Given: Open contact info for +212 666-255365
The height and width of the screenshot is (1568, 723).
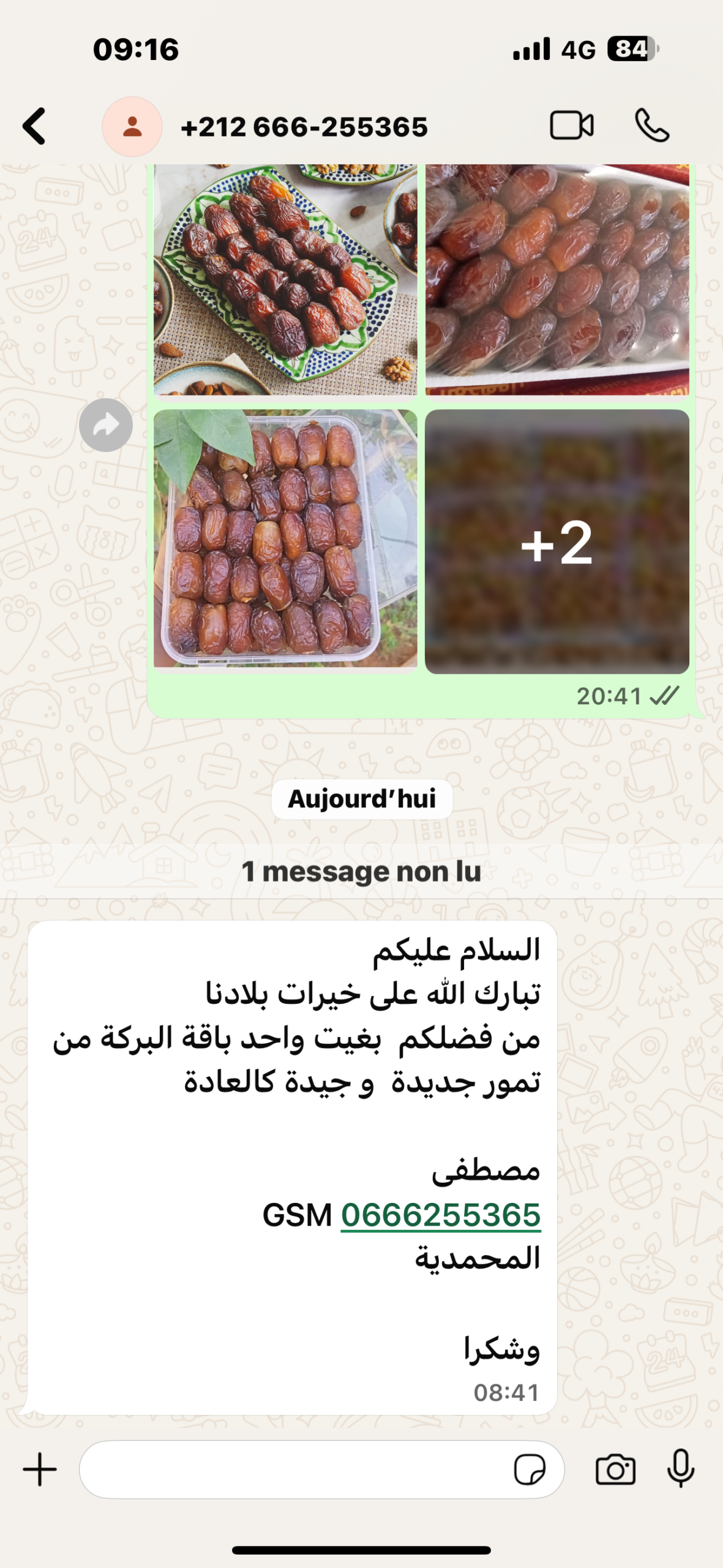Looking at the screenshot, I should tap(304, 127).
